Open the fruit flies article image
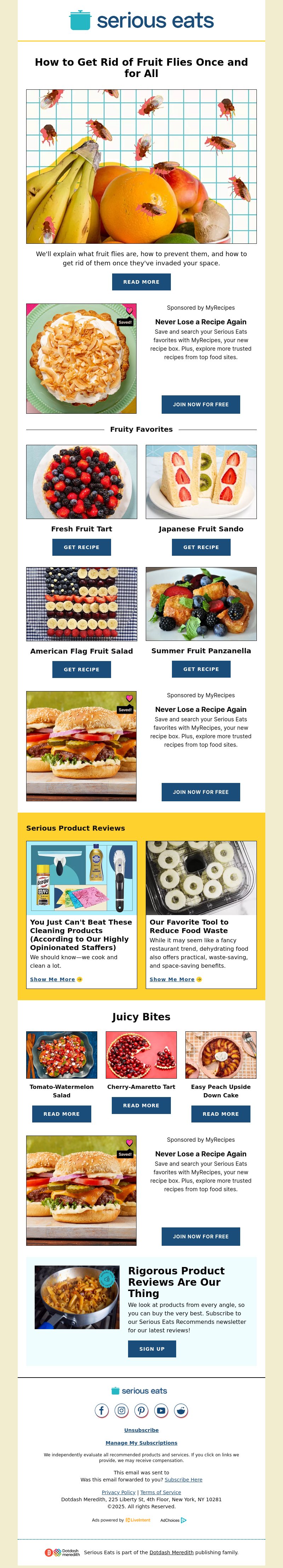Screen dimensions: 283x1568 coord(141,166)
